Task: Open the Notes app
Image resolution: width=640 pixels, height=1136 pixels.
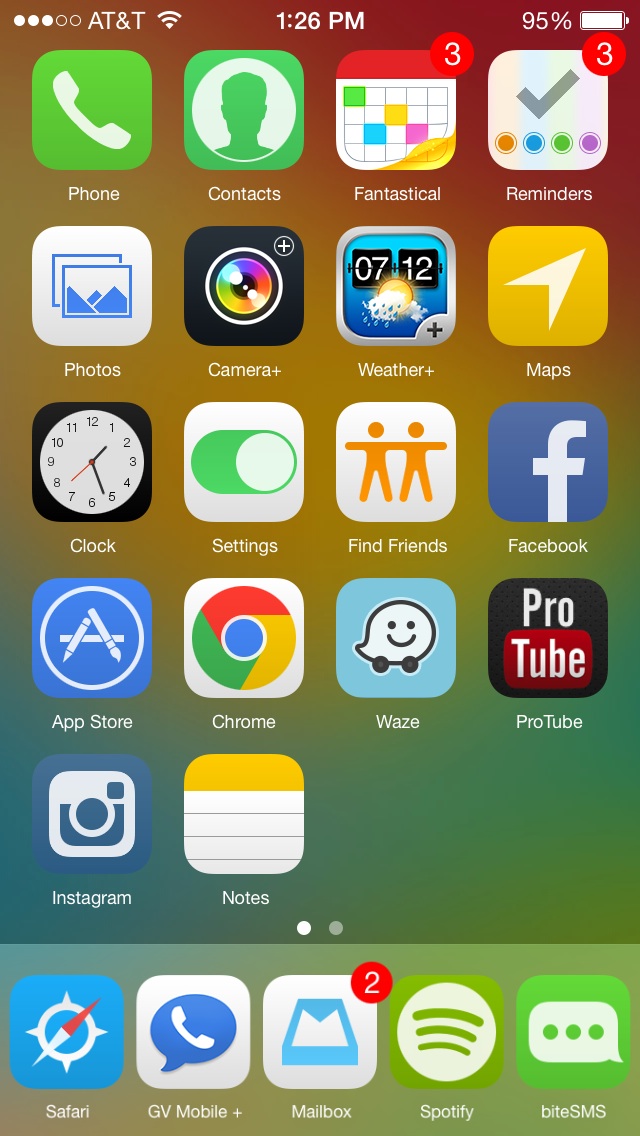Action: click(244, 814)
